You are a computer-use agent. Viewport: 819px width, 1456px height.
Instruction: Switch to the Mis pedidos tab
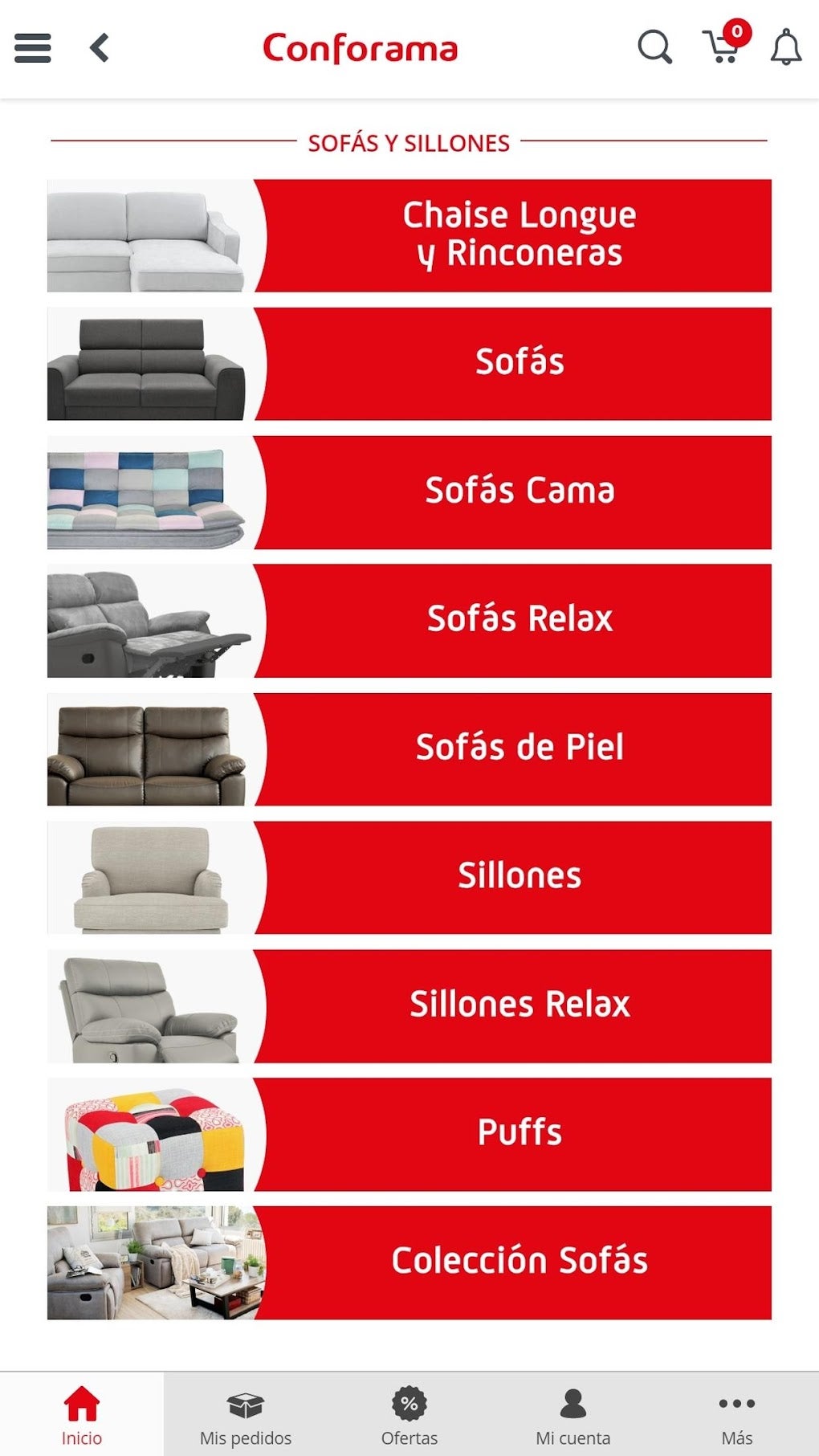tap(246, 1415)
